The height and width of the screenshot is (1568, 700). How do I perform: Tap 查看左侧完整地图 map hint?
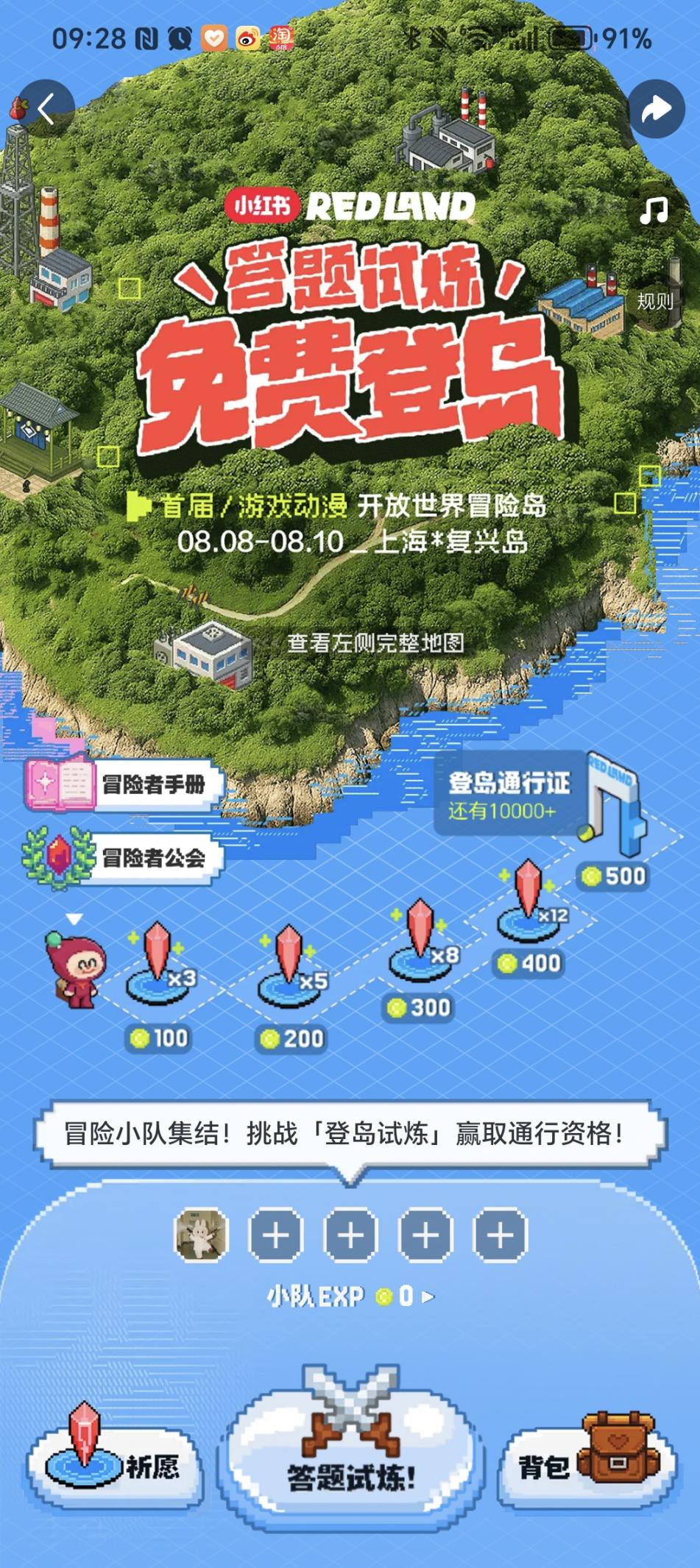[375, 642]
